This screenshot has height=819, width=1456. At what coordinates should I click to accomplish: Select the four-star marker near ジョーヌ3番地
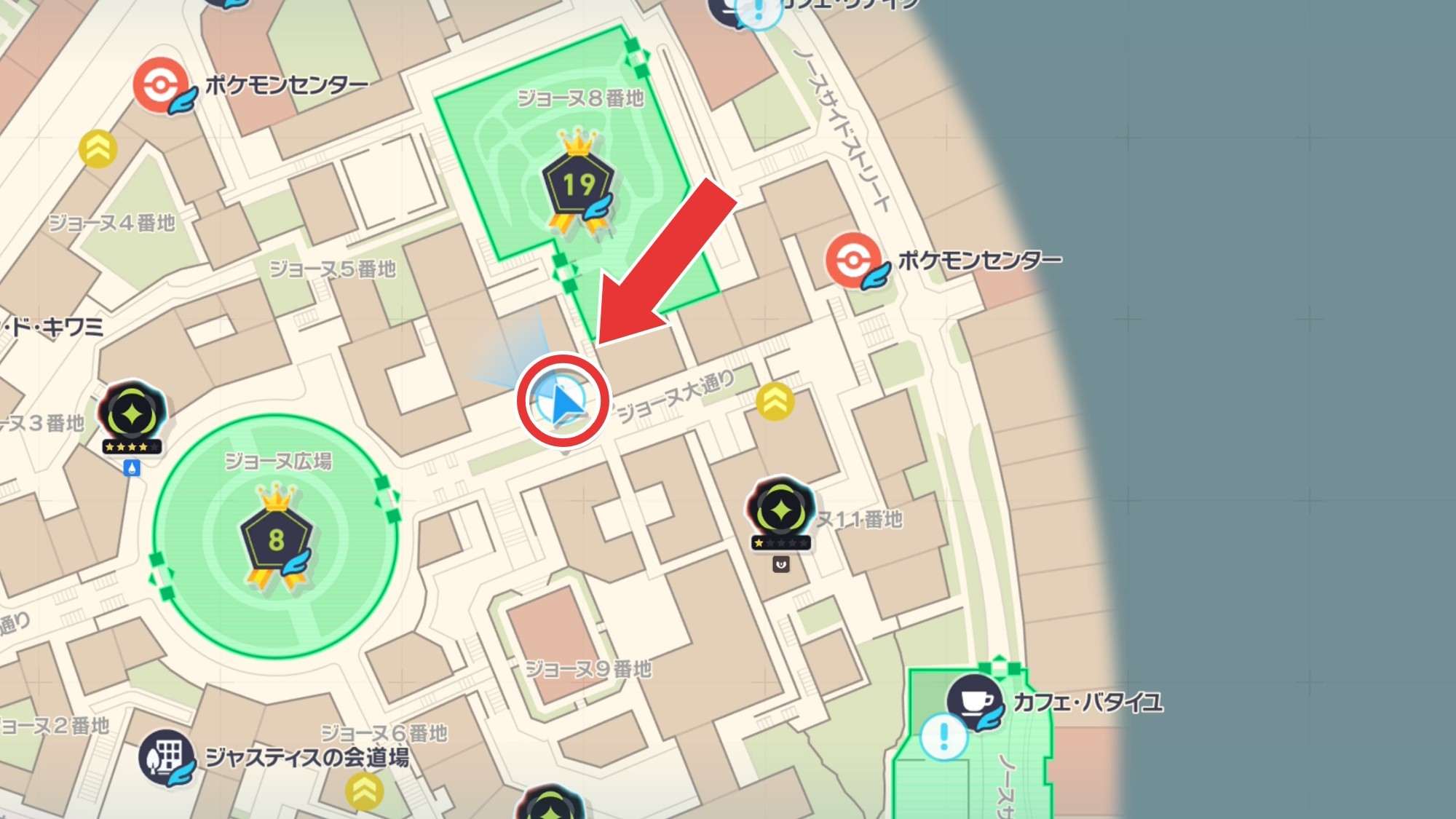(x=132, y=415)
